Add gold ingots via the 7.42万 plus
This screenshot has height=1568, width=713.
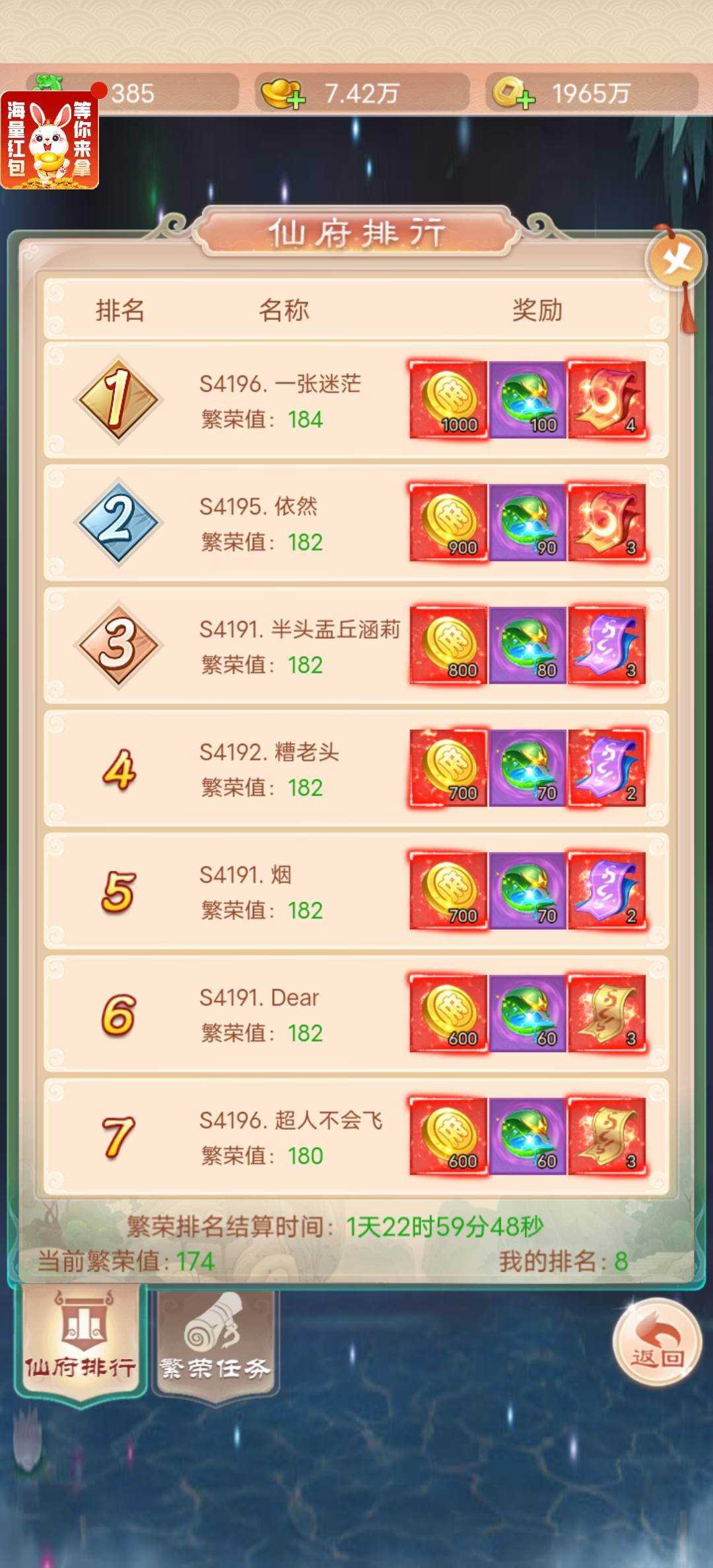click(296, 100)
